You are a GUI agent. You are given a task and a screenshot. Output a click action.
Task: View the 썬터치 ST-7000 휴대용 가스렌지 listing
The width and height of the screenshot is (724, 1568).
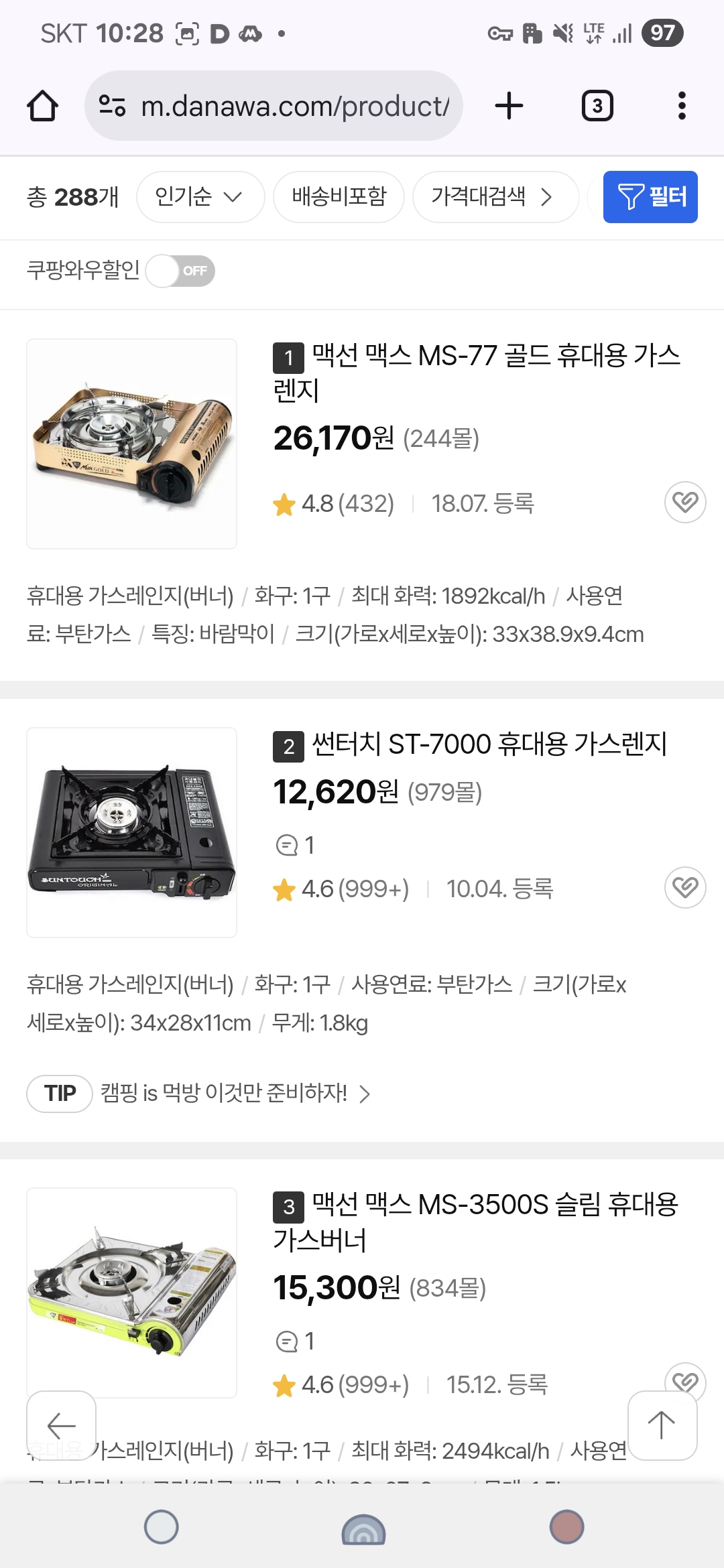point(489,744)
